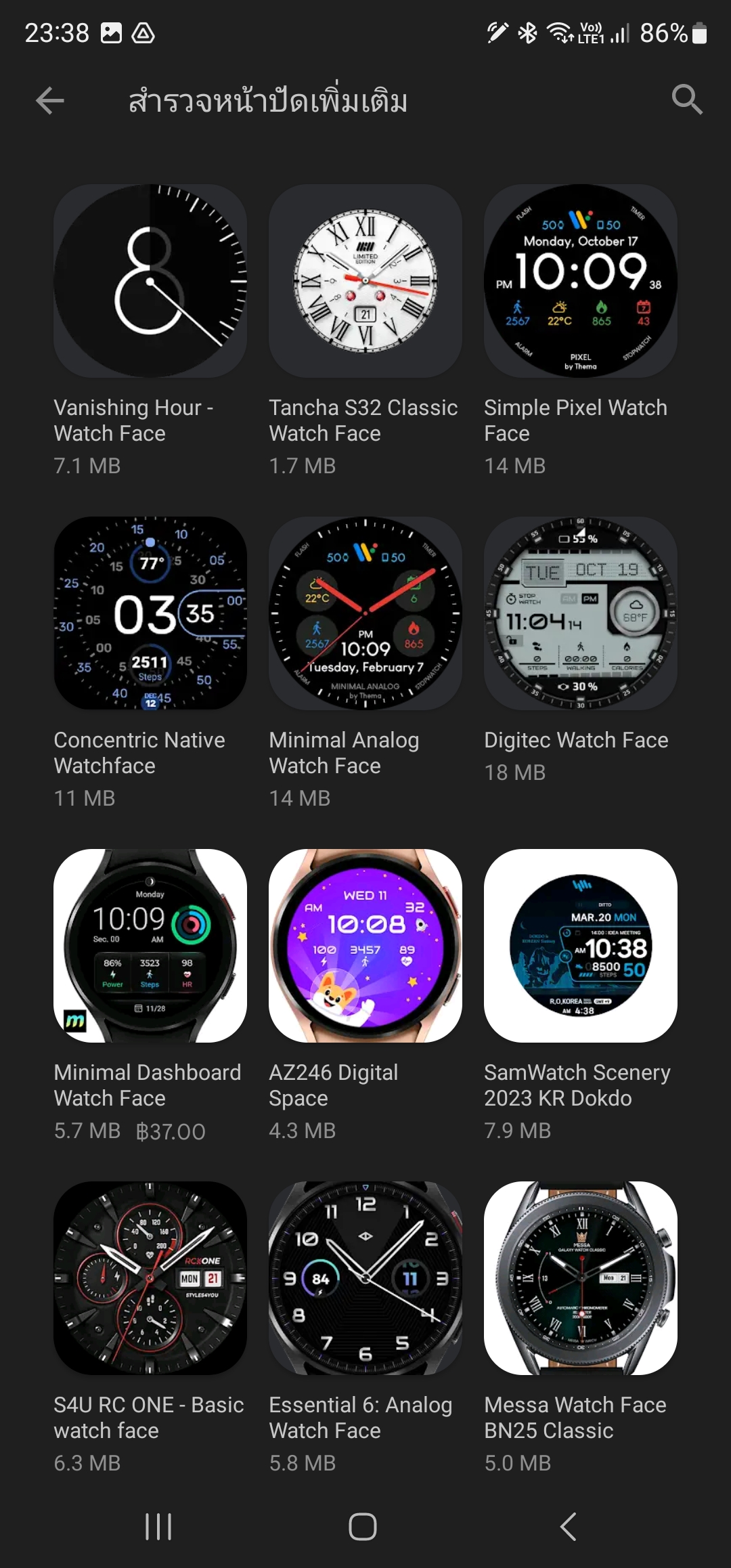Screen dimensions: 731x1568
Task: Open recent apps from navigation bar
Action: point(158,1527)
